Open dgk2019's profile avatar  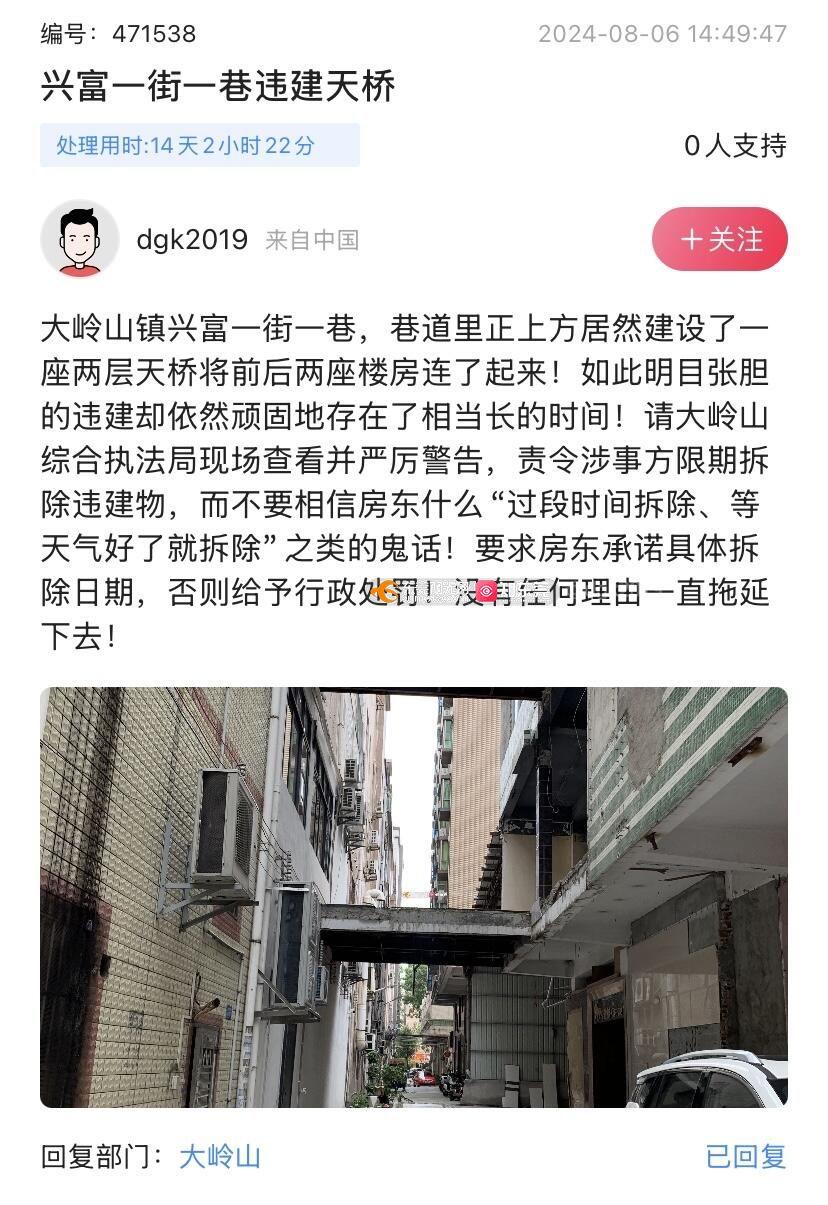80,240
